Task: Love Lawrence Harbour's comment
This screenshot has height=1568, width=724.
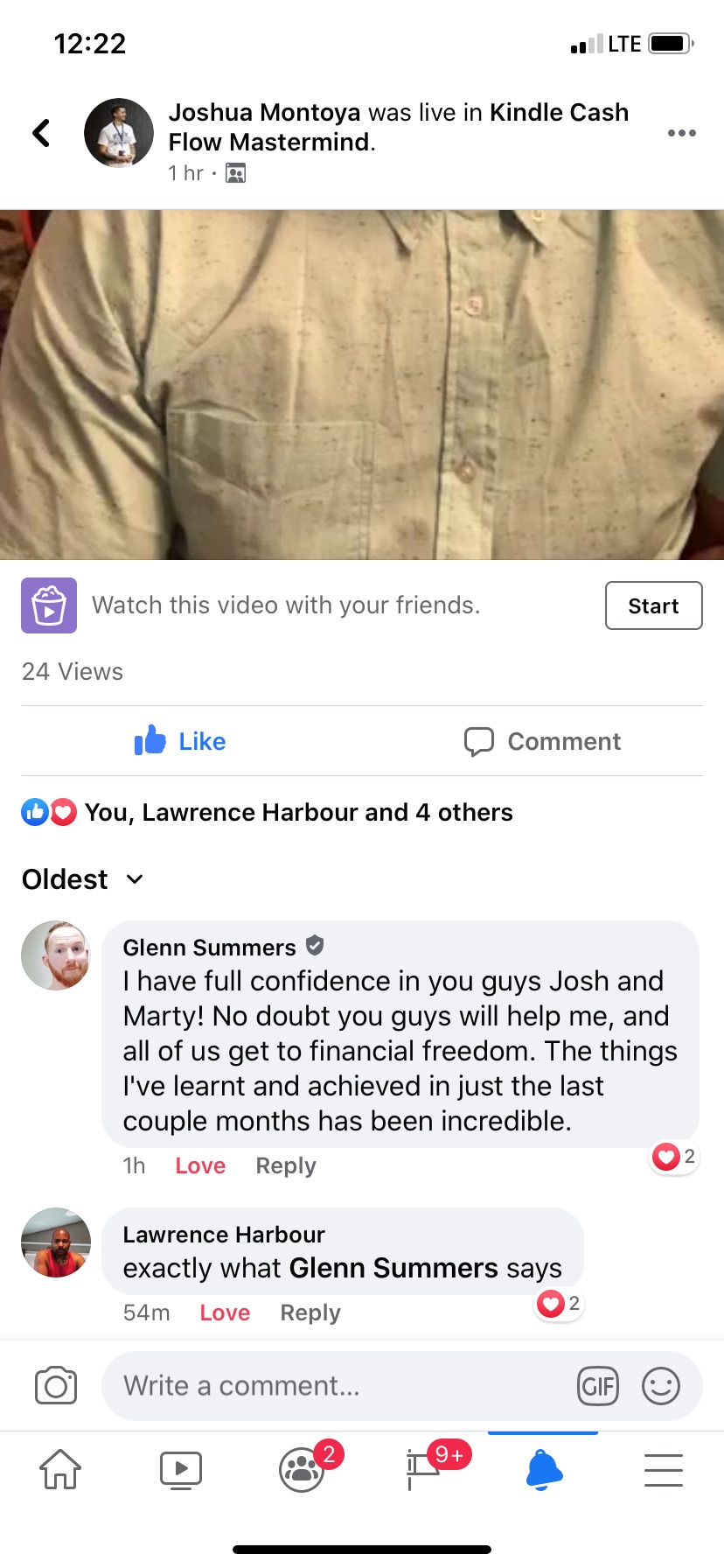Action: [225, 1312]
